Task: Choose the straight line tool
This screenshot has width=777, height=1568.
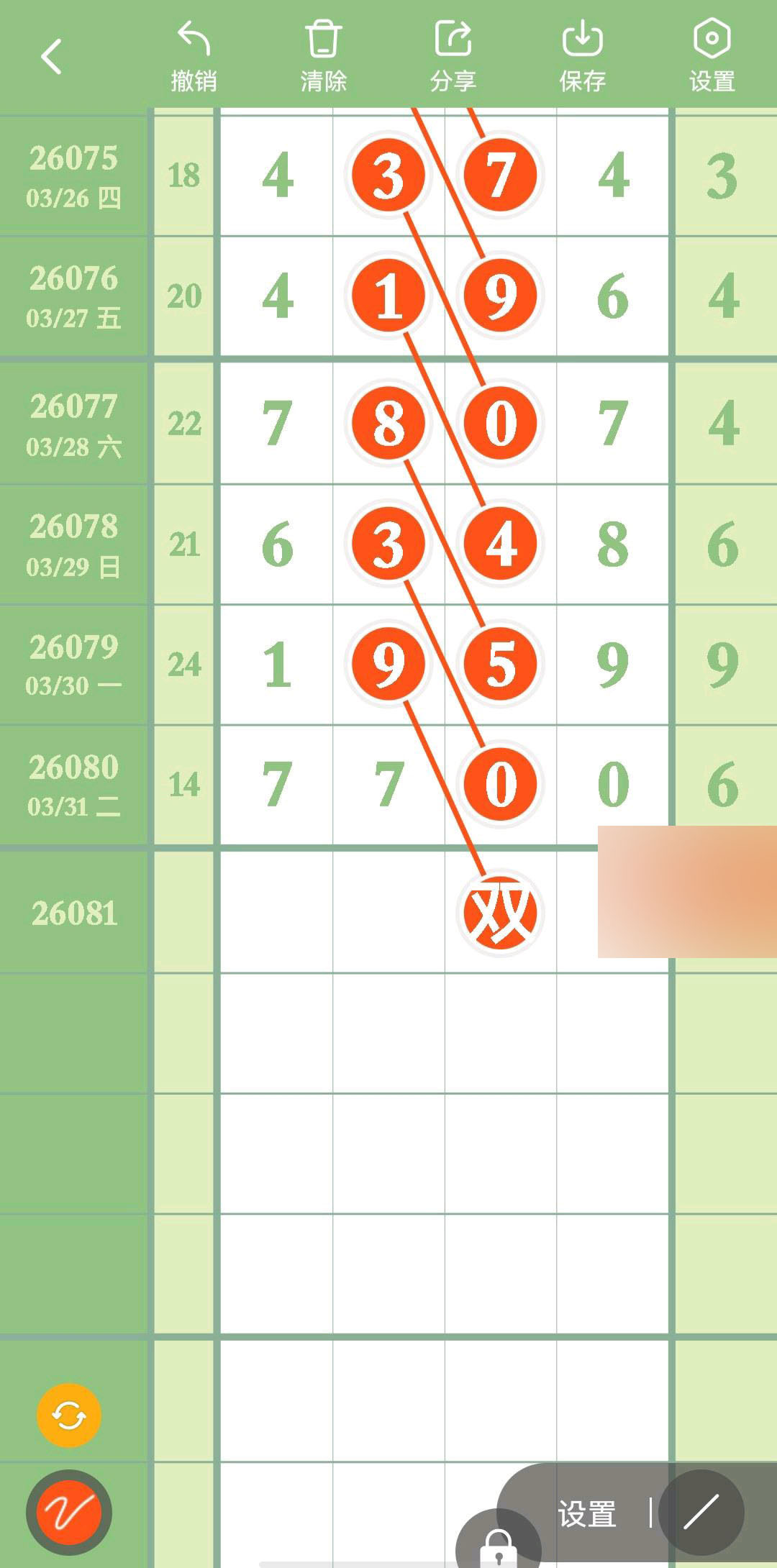Action: pos(701,1512)
